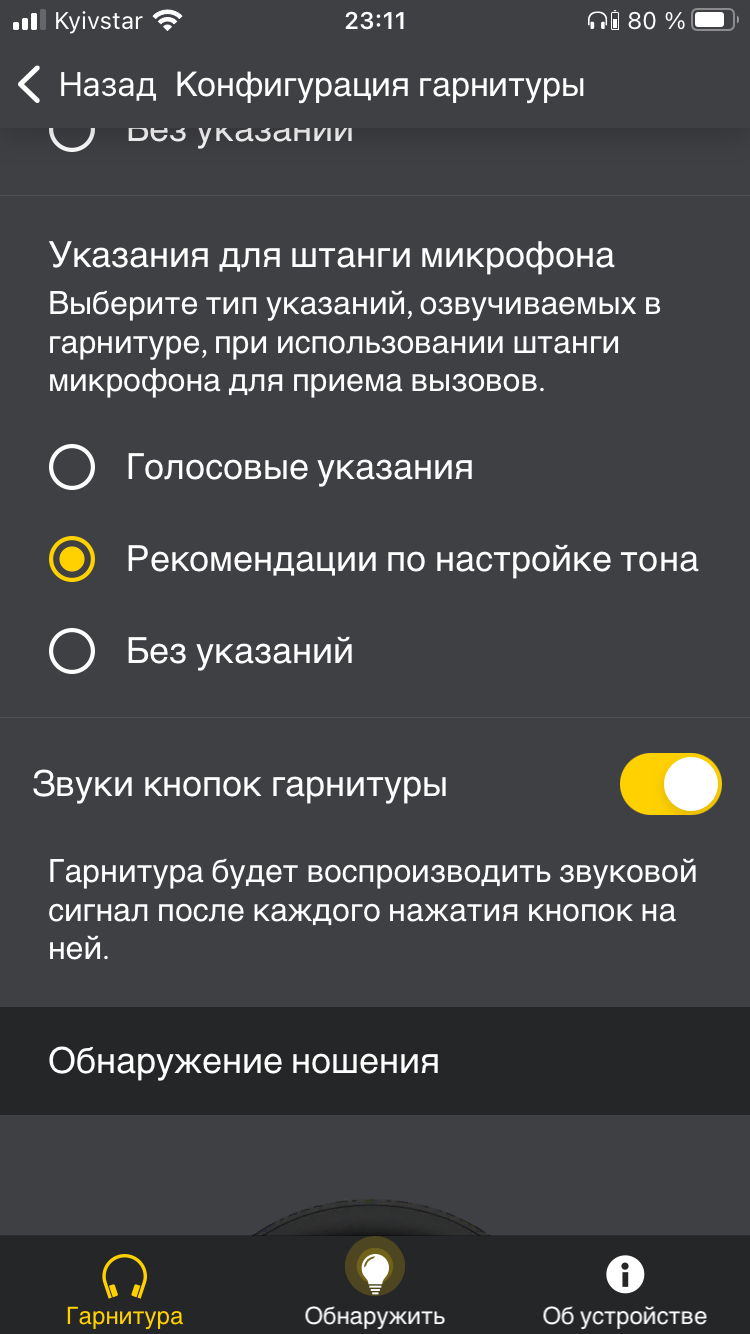Viewport: 750px width, 1334px height.
Task: Turn off Звуки кнопок гарнитуры switch
Action: click(x=670, y=784)
